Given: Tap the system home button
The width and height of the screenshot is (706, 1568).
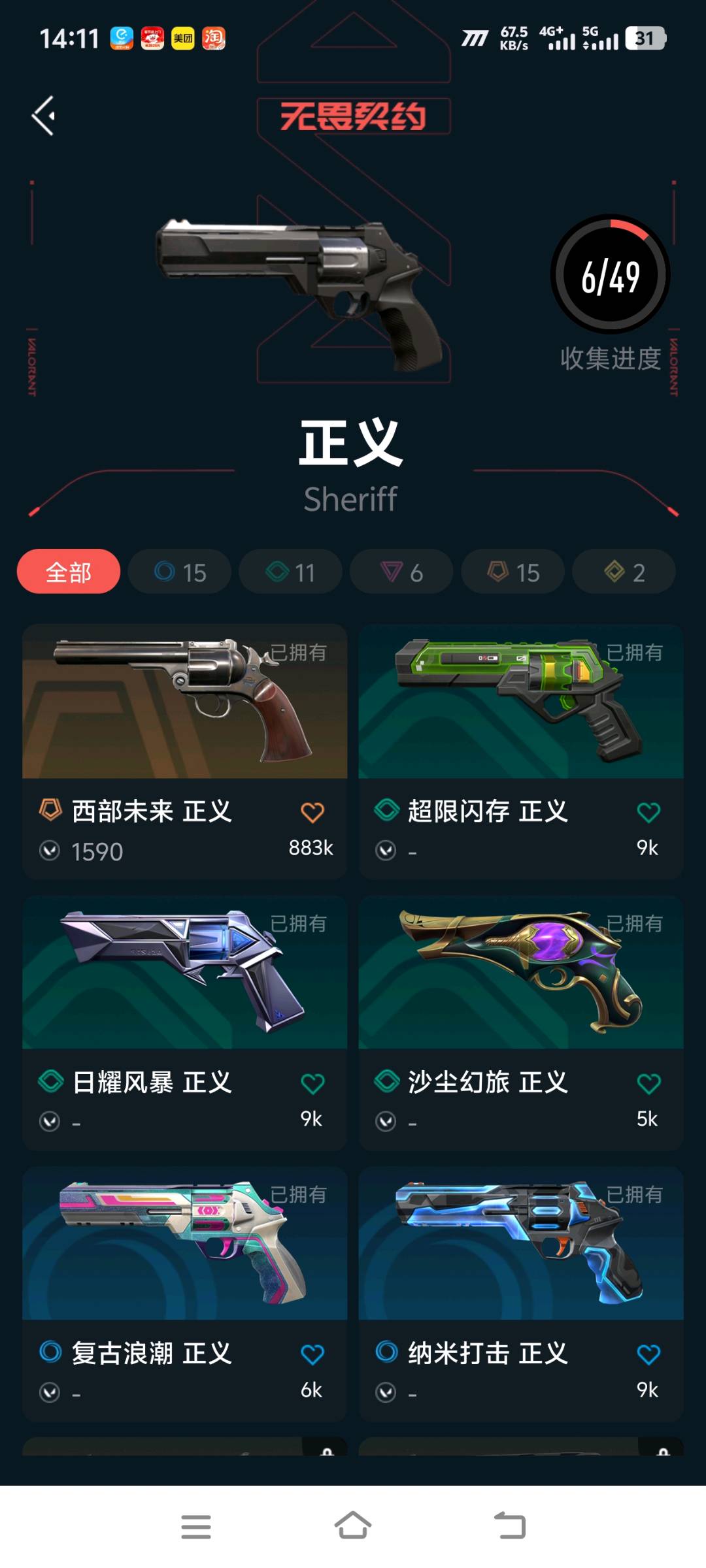Looking at the screenshot, I should 353,1526.
